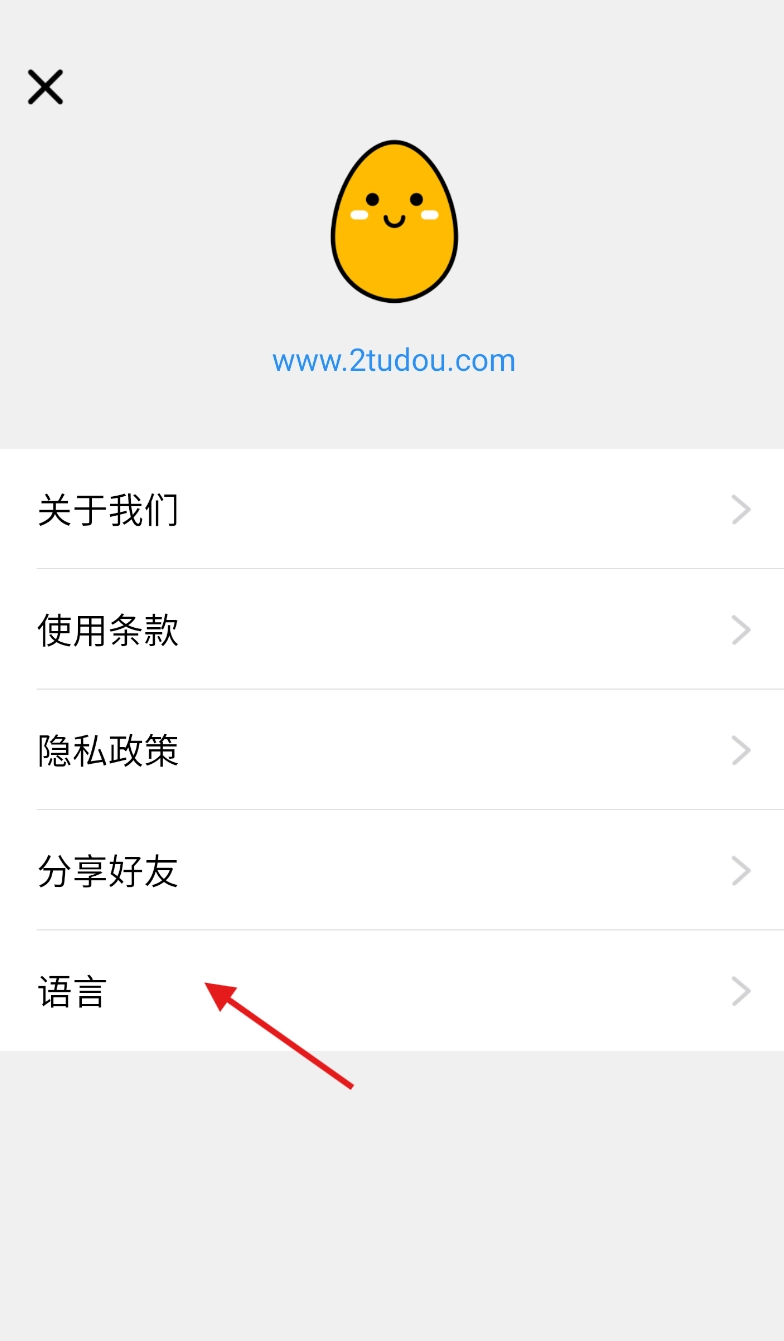The height and width of the screenshot is (1341, 784).
Task: Open the 关于我们 row
Action: pyautogui.click(x=392, y=510)
